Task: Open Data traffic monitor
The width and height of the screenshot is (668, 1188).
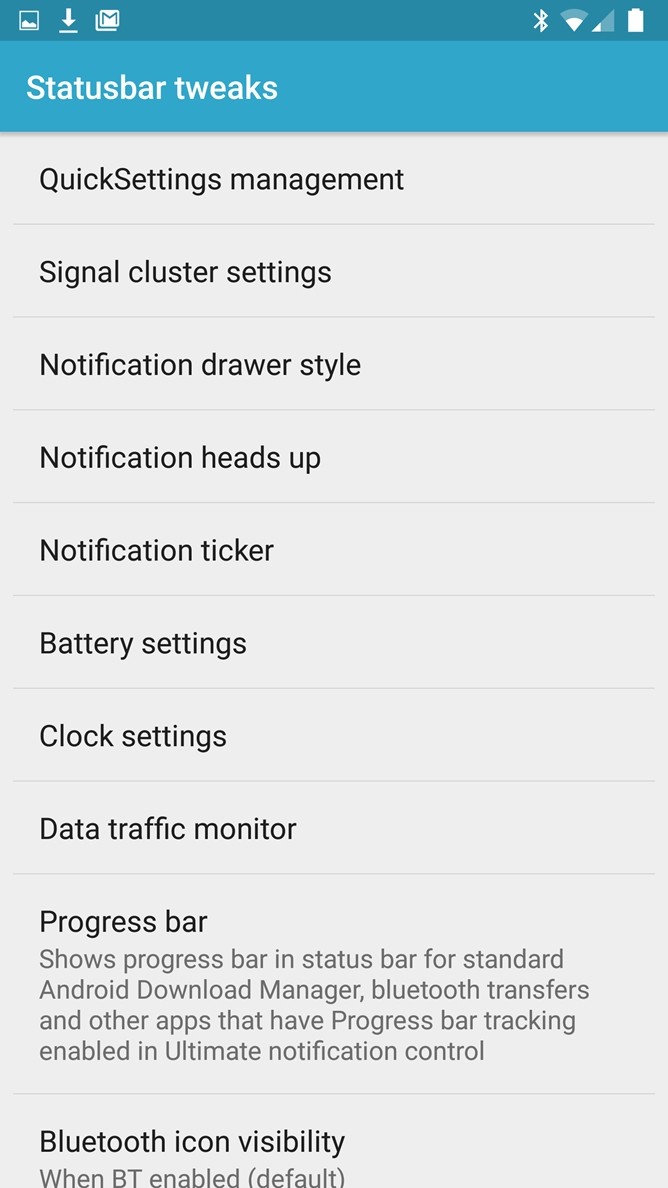Action: click(334, 828)
